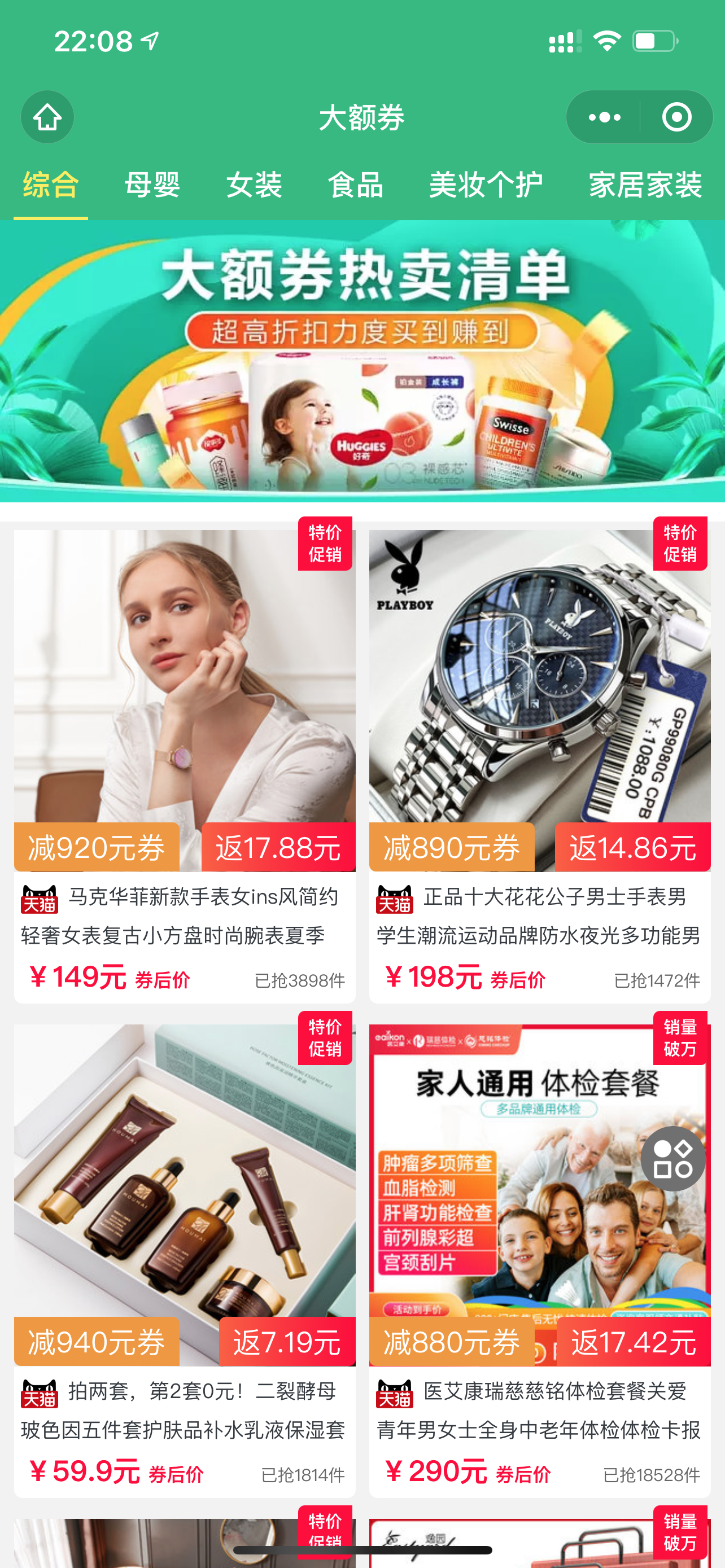The height and width of the screenshot is (1568, 725).
Task: Close the mini program with circle button
Action: point(676,117)
